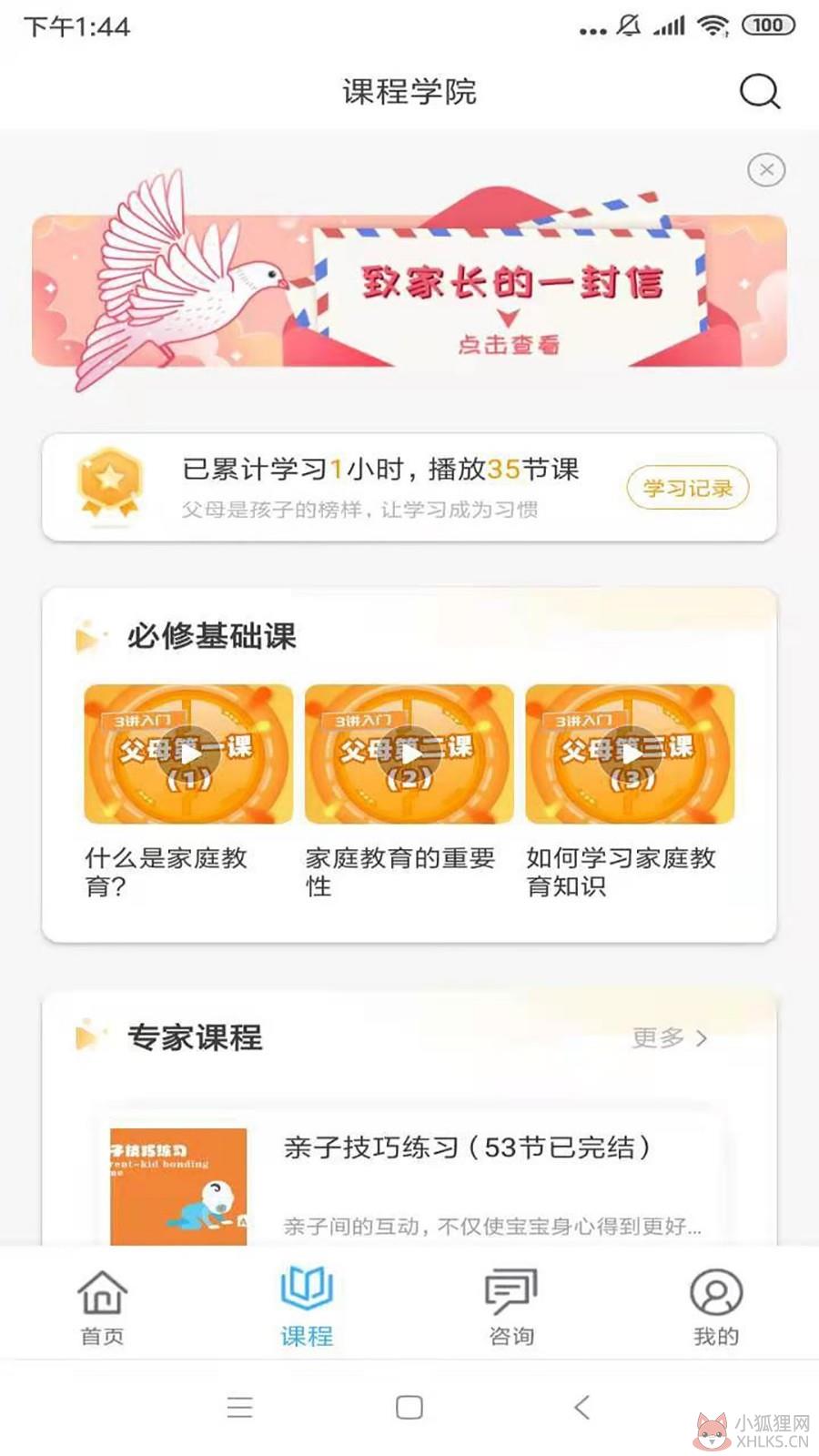819x1456 pixels.
Task: Go to the 首页 tab
Action: [x=102, y=1308]
